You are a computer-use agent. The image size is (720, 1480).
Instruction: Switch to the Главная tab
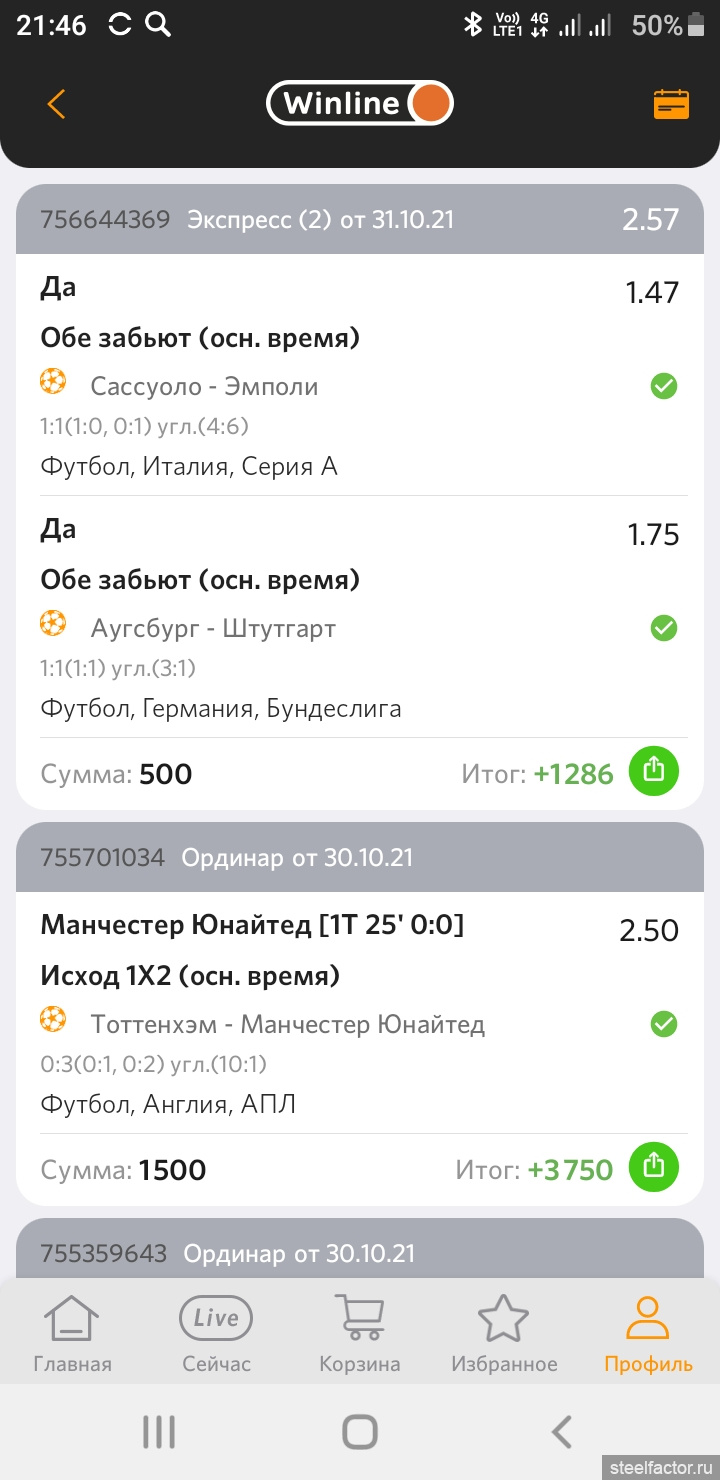[72, 1334]
